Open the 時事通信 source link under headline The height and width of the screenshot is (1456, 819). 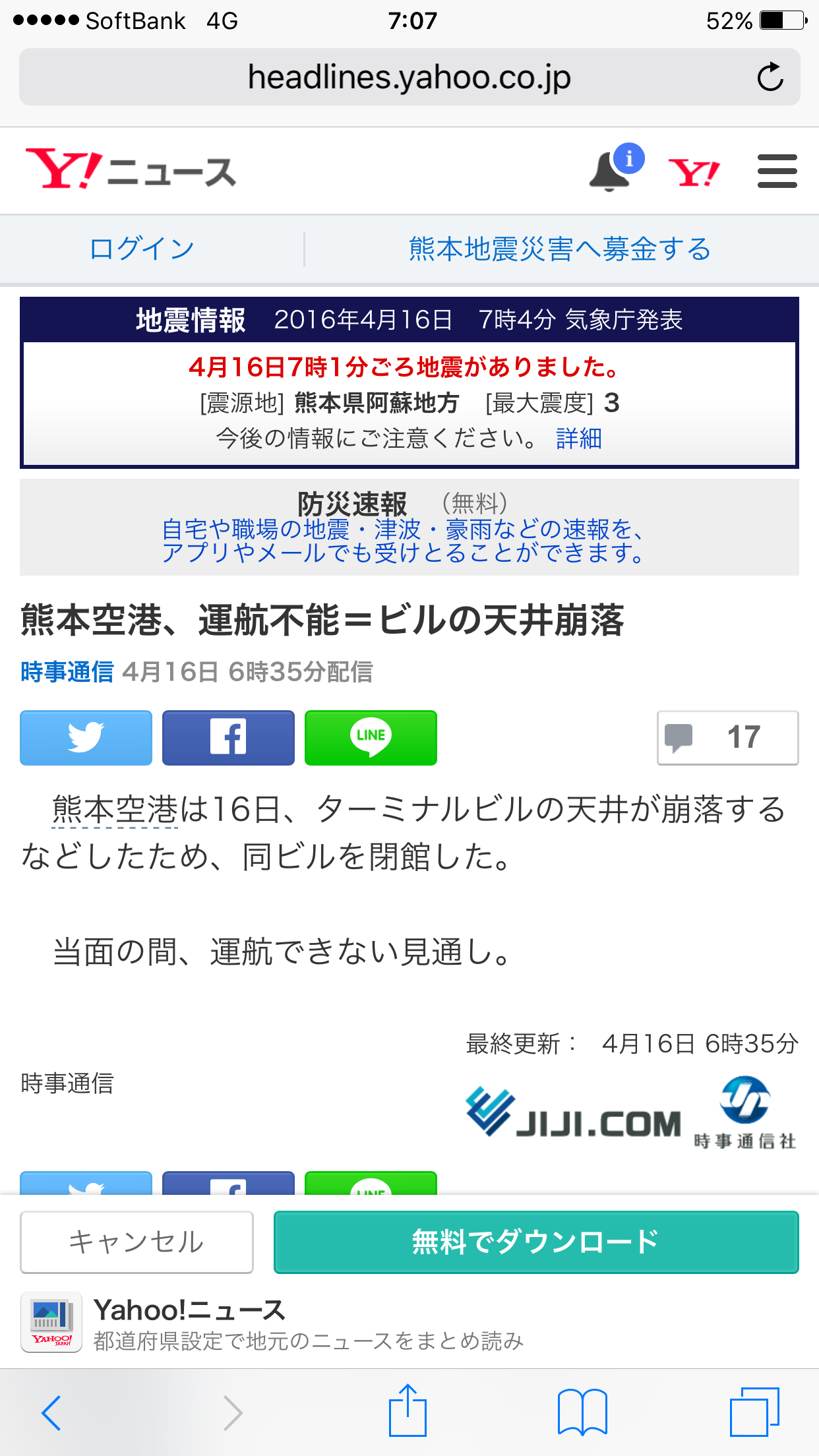(67, 672)
